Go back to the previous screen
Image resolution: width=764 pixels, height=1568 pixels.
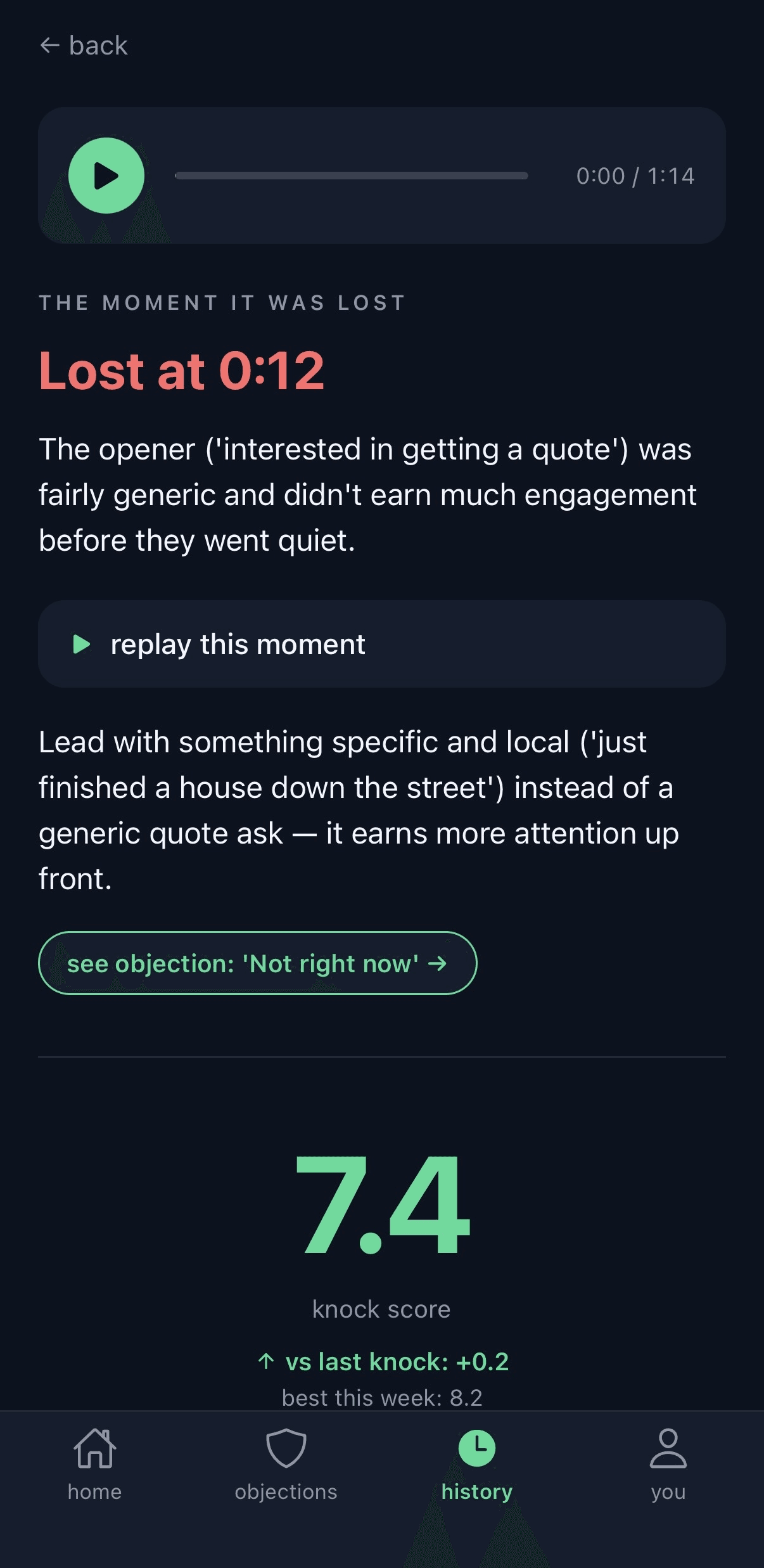[84, 46]
